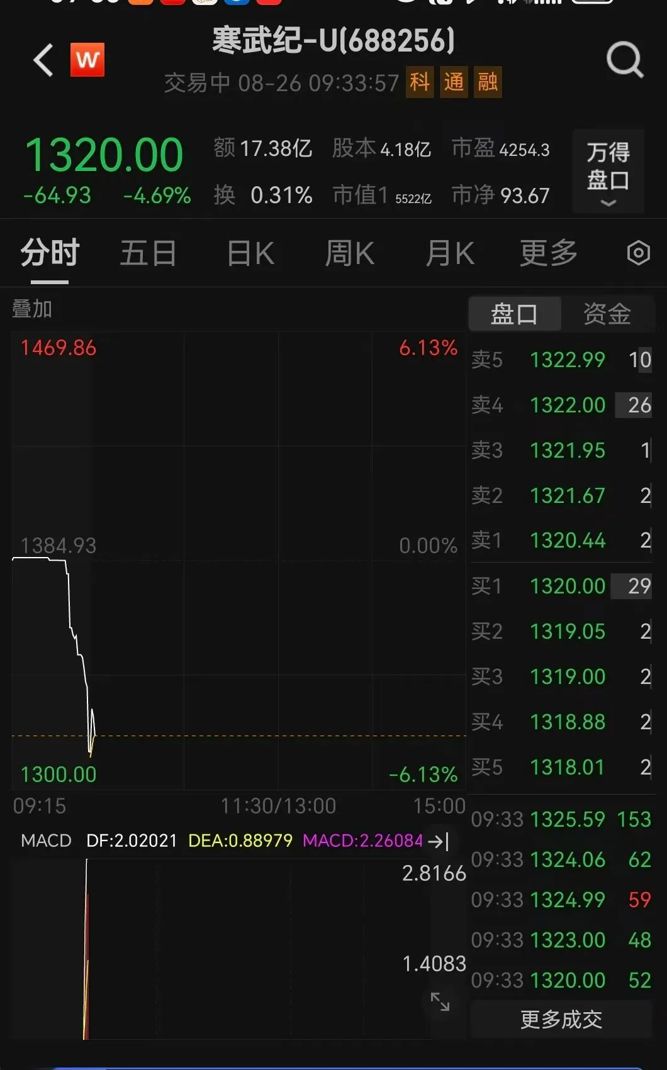
Task: Switch to the 五日 chart tab
Action: (148, 253)
